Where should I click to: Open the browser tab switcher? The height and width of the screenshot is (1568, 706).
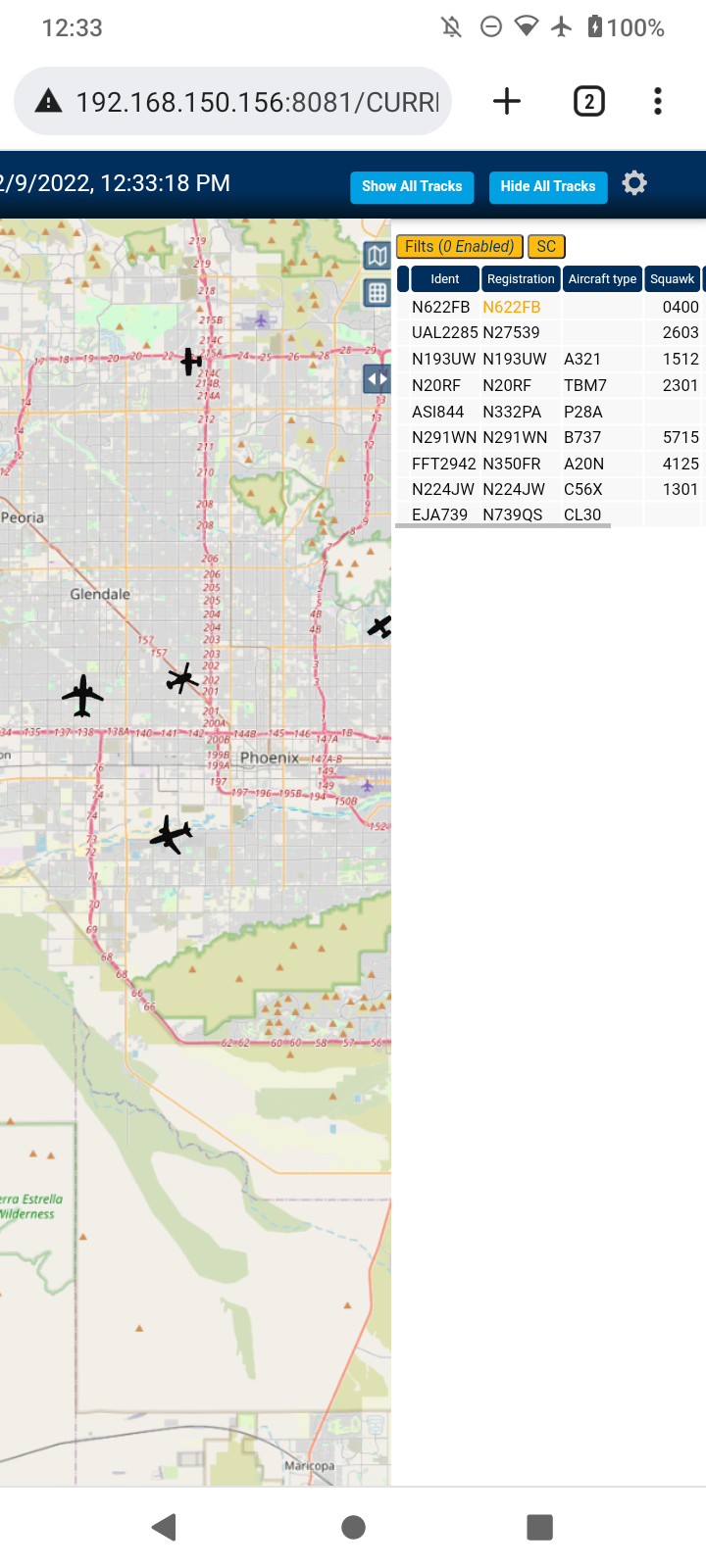point(589,101)
